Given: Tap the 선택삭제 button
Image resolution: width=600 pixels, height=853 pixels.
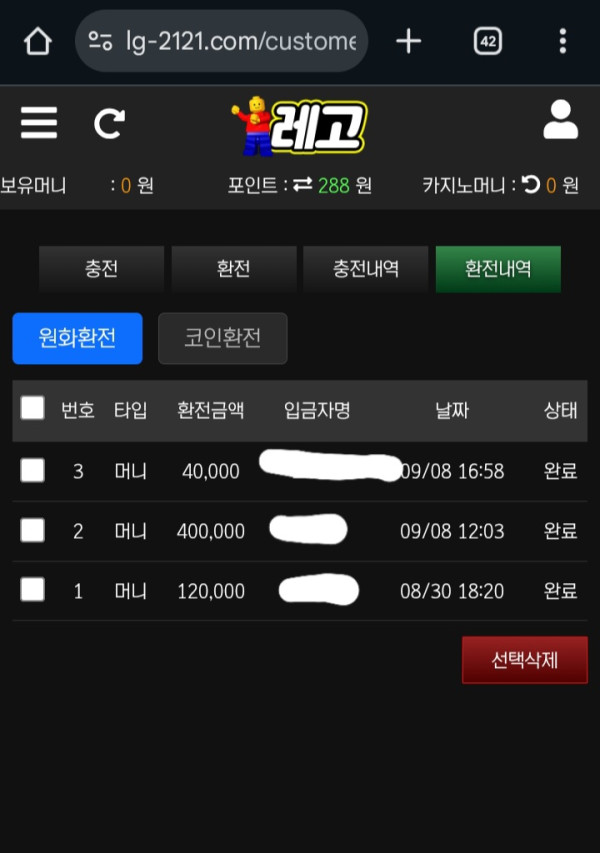Looking at the screenshot, I should point(524,660).
